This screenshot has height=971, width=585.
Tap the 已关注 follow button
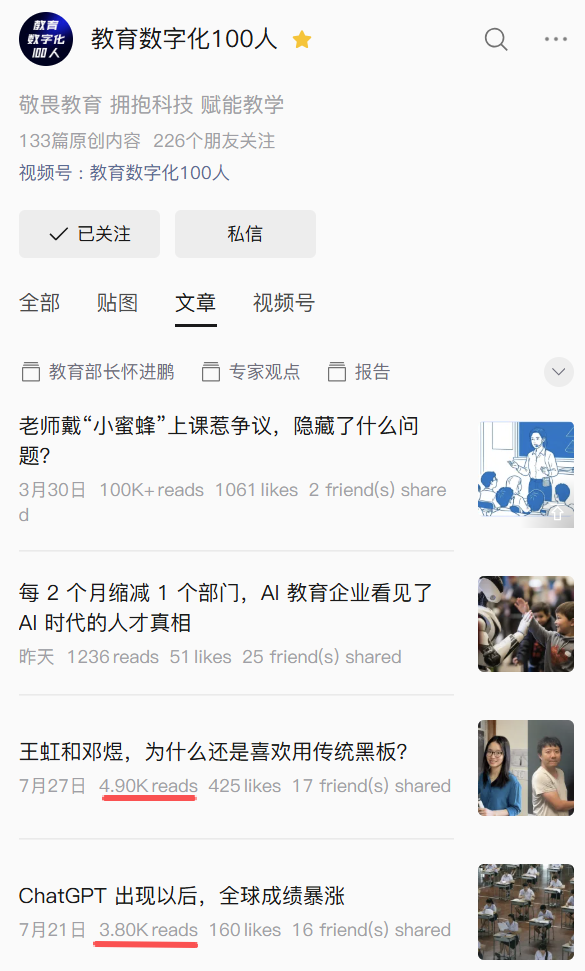89,233
